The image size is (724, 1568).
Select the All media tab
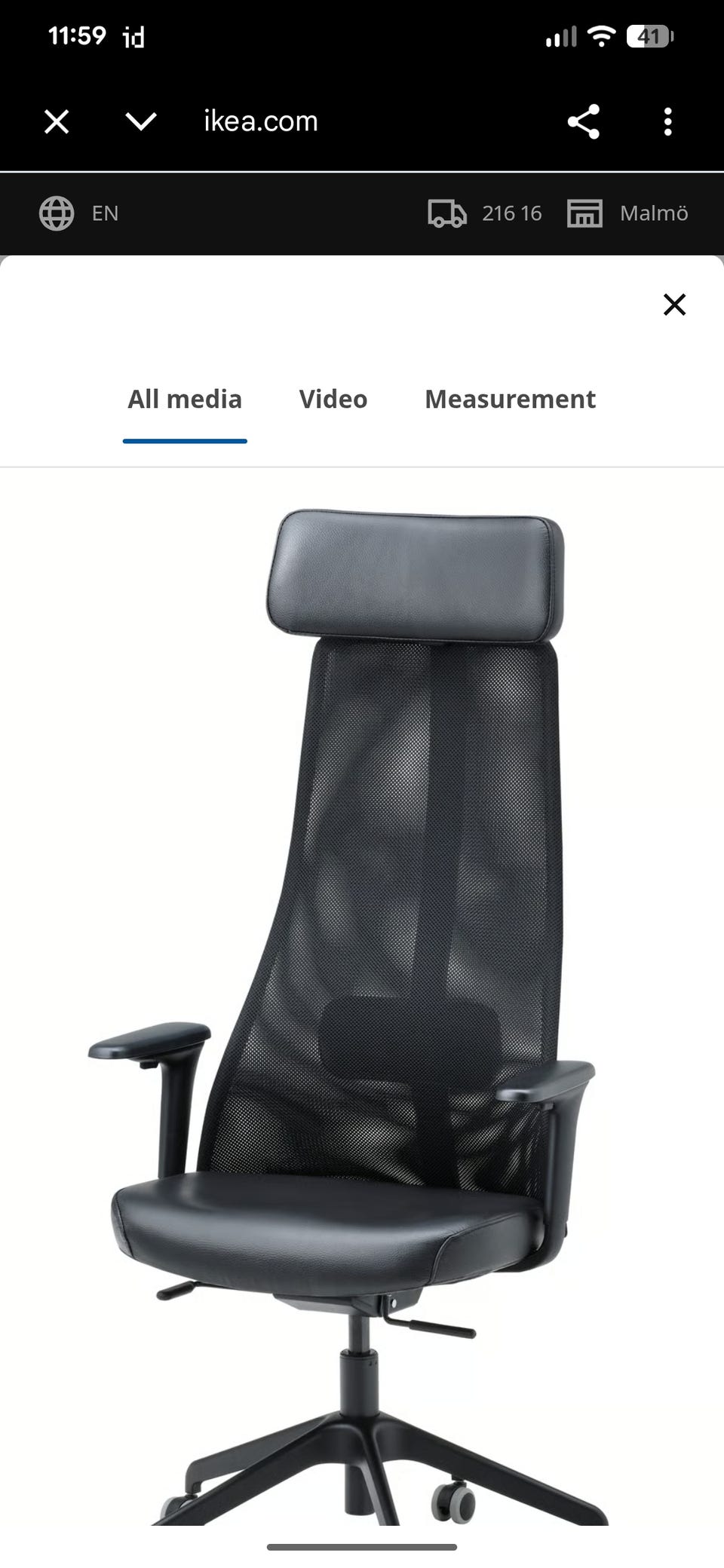tap(185, 400)
